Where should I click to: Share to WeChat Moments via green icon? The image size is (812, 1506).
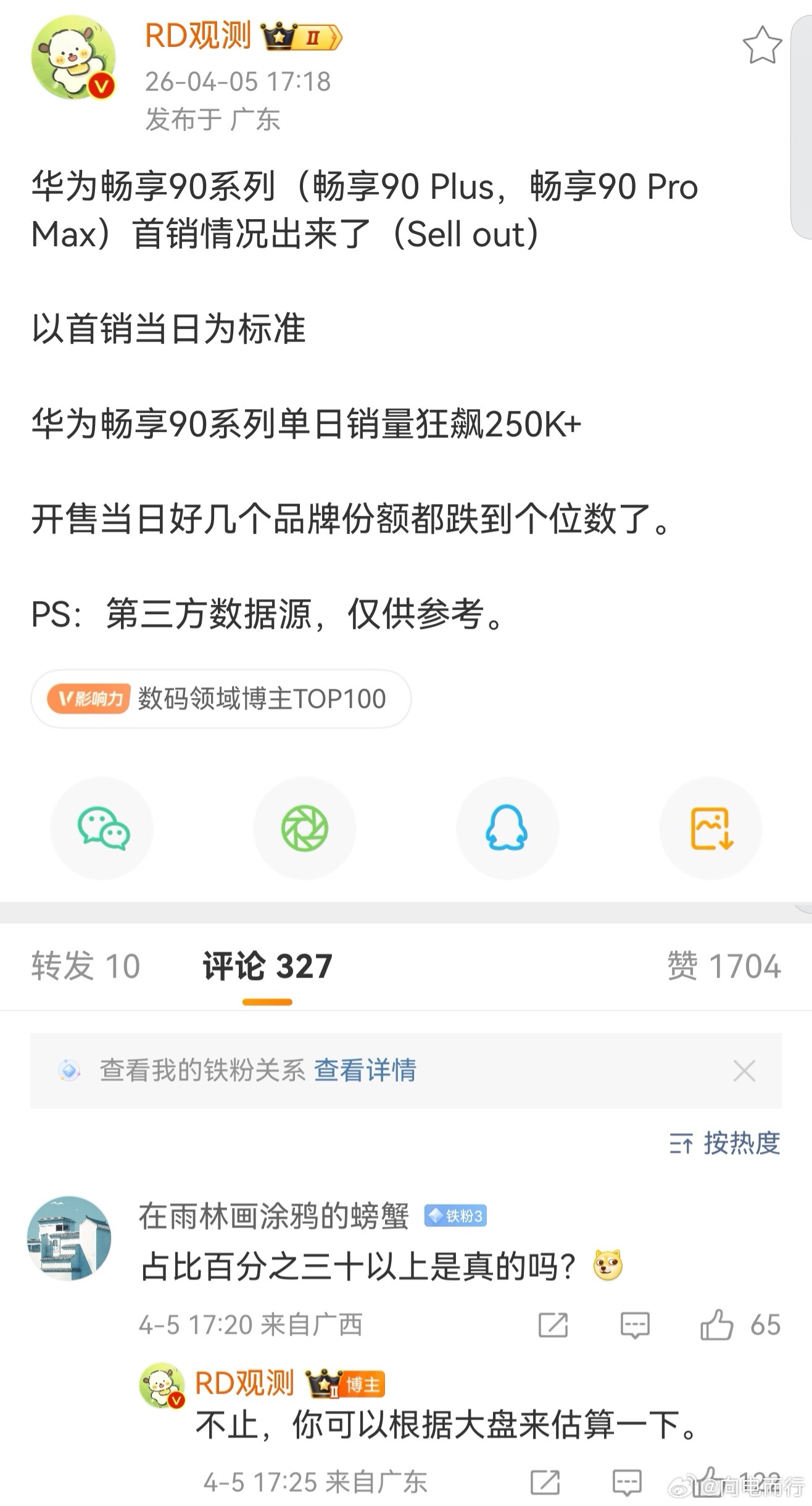[x=304, y=829]
